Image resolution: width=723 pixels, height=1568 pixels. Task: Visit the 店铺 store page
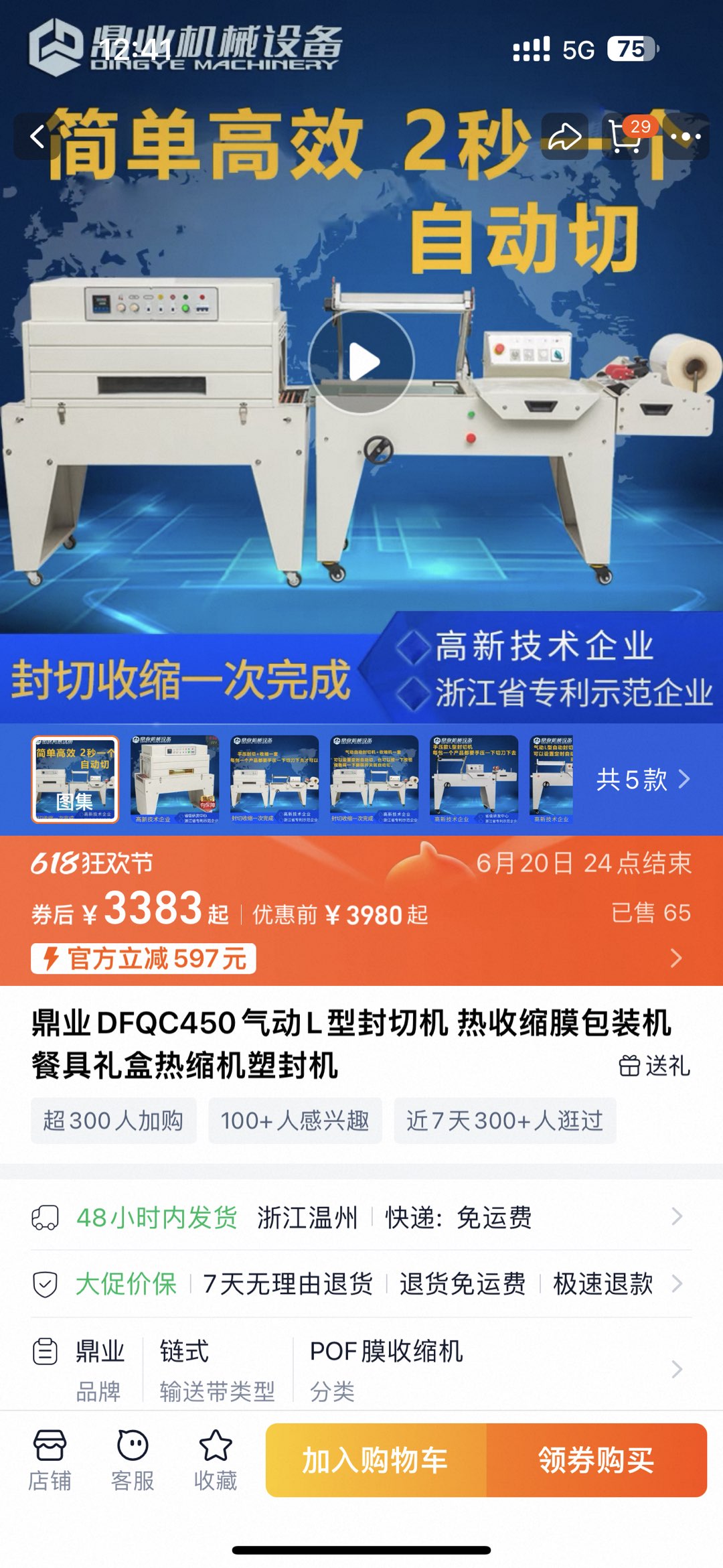tap(50, 1460)
